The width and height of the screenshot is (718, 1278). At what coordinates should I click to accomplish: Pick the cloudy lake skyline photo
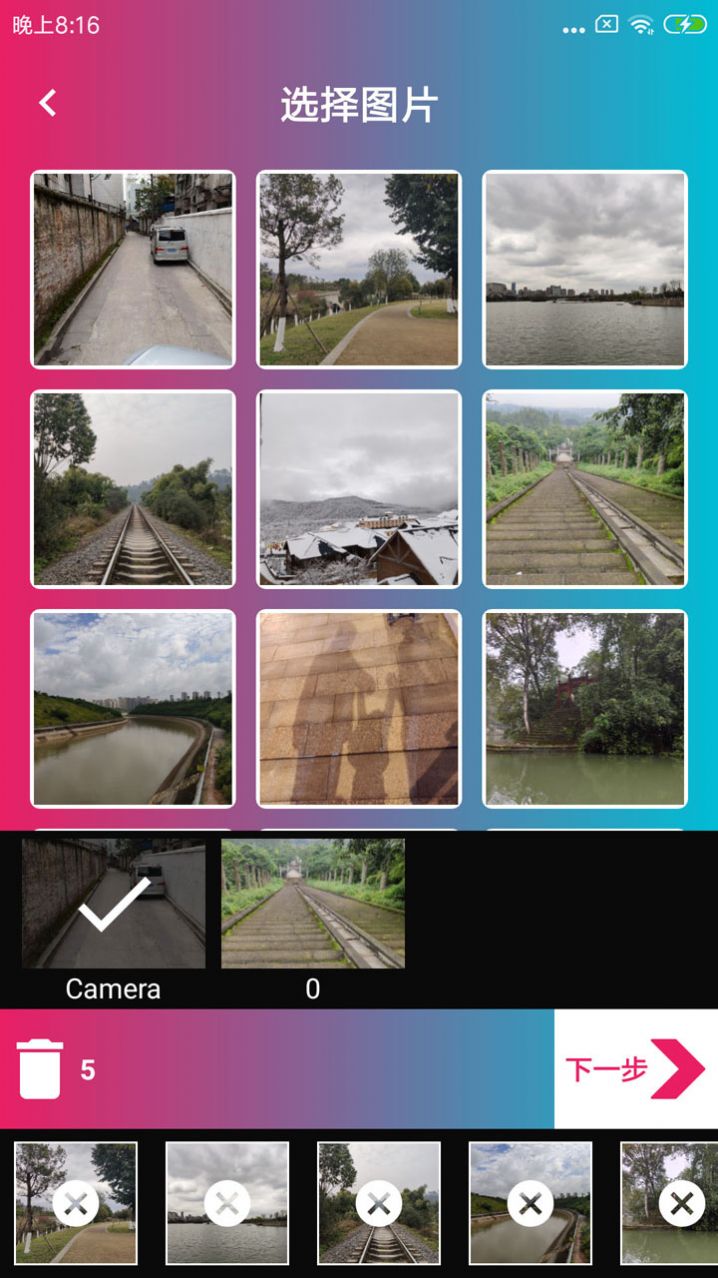[585, 269]
